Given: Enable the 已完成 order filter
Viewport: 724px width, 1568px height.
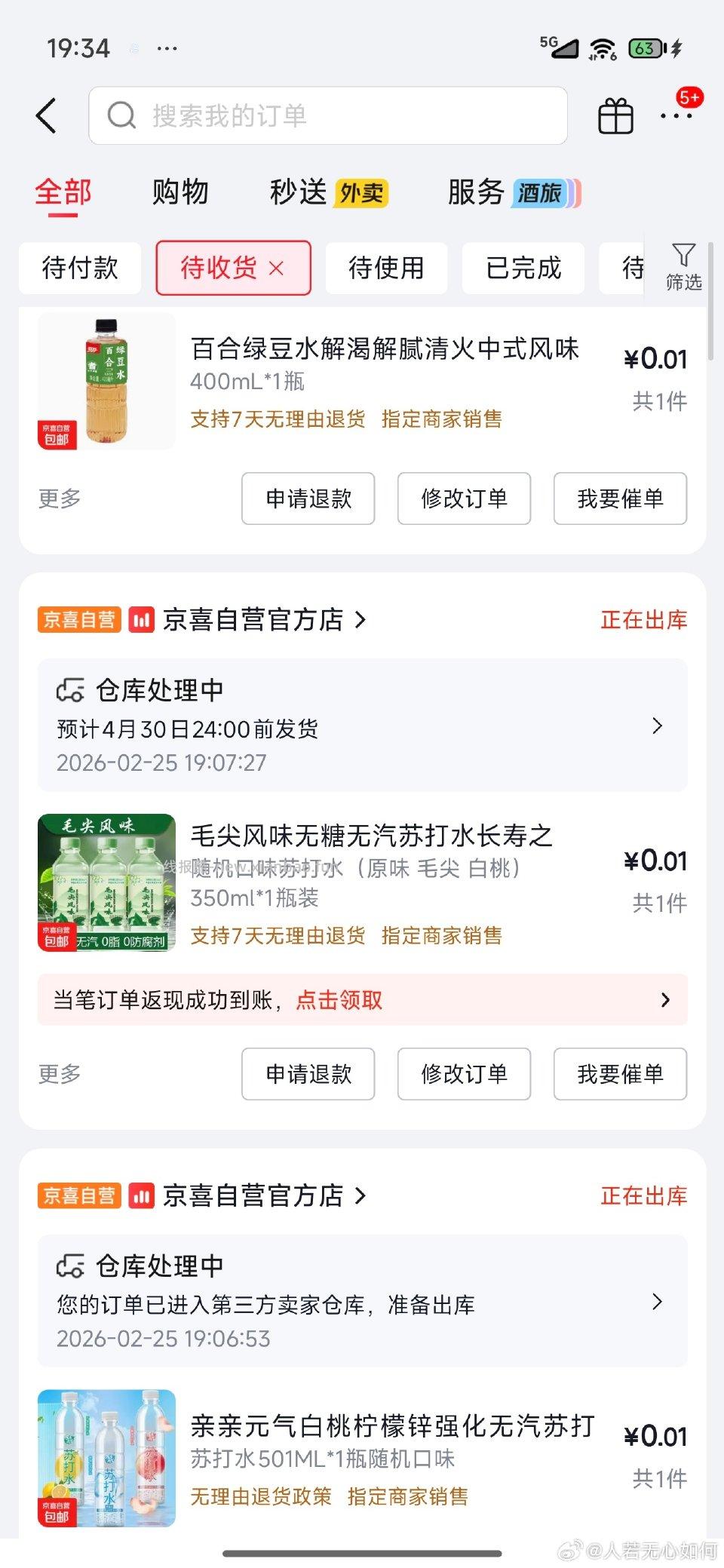Looking at the screenshot, I should click(523, 268).
